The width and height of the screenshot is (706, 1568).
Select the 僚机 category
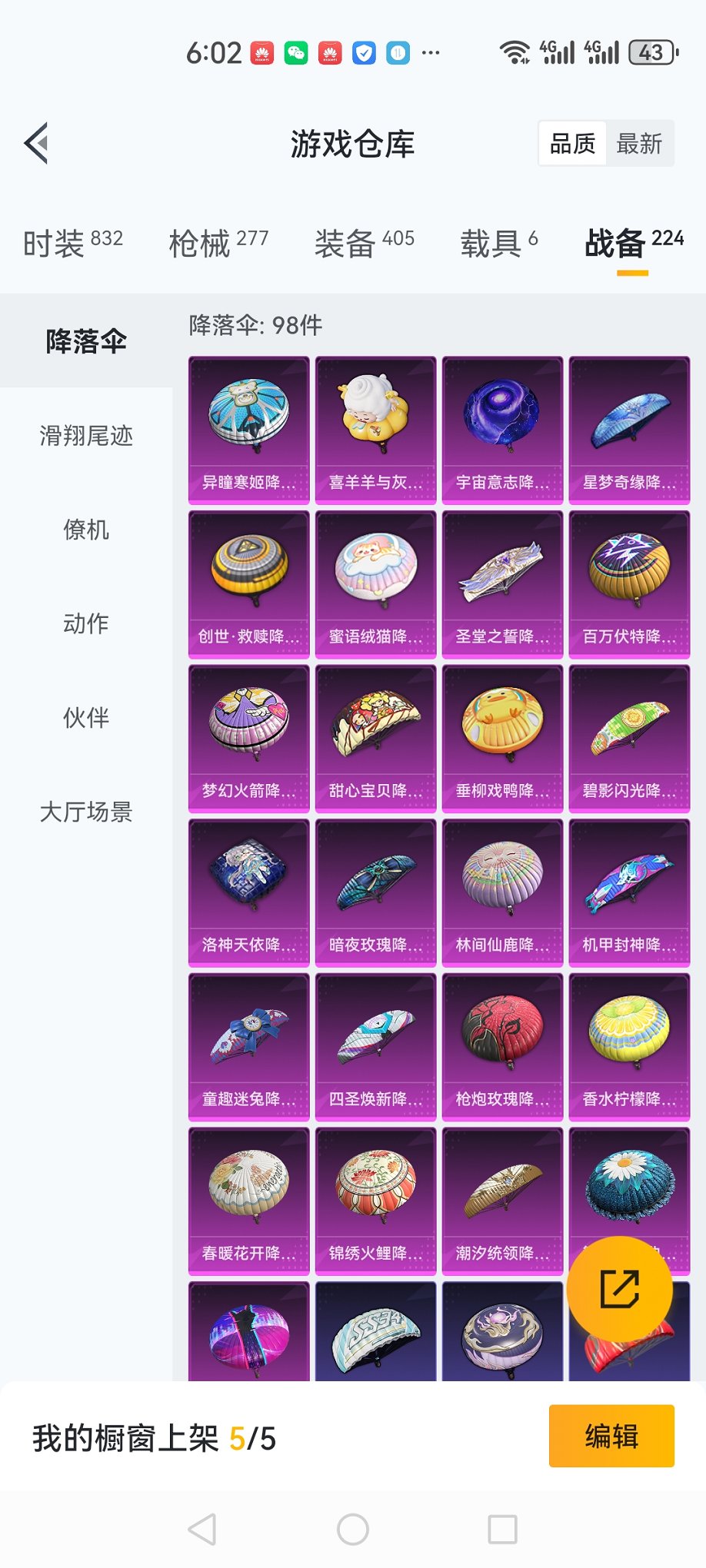click(x=86, y=530)
